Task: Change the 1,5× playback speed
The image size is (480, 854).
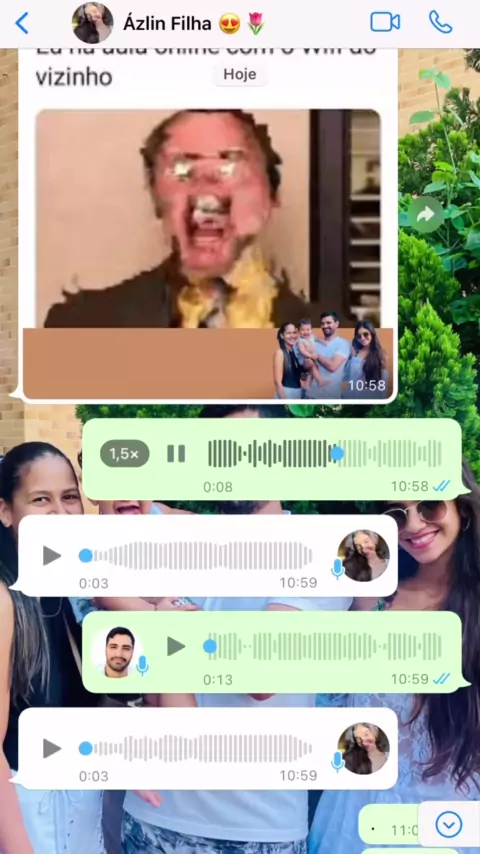Action: point(124,454)
